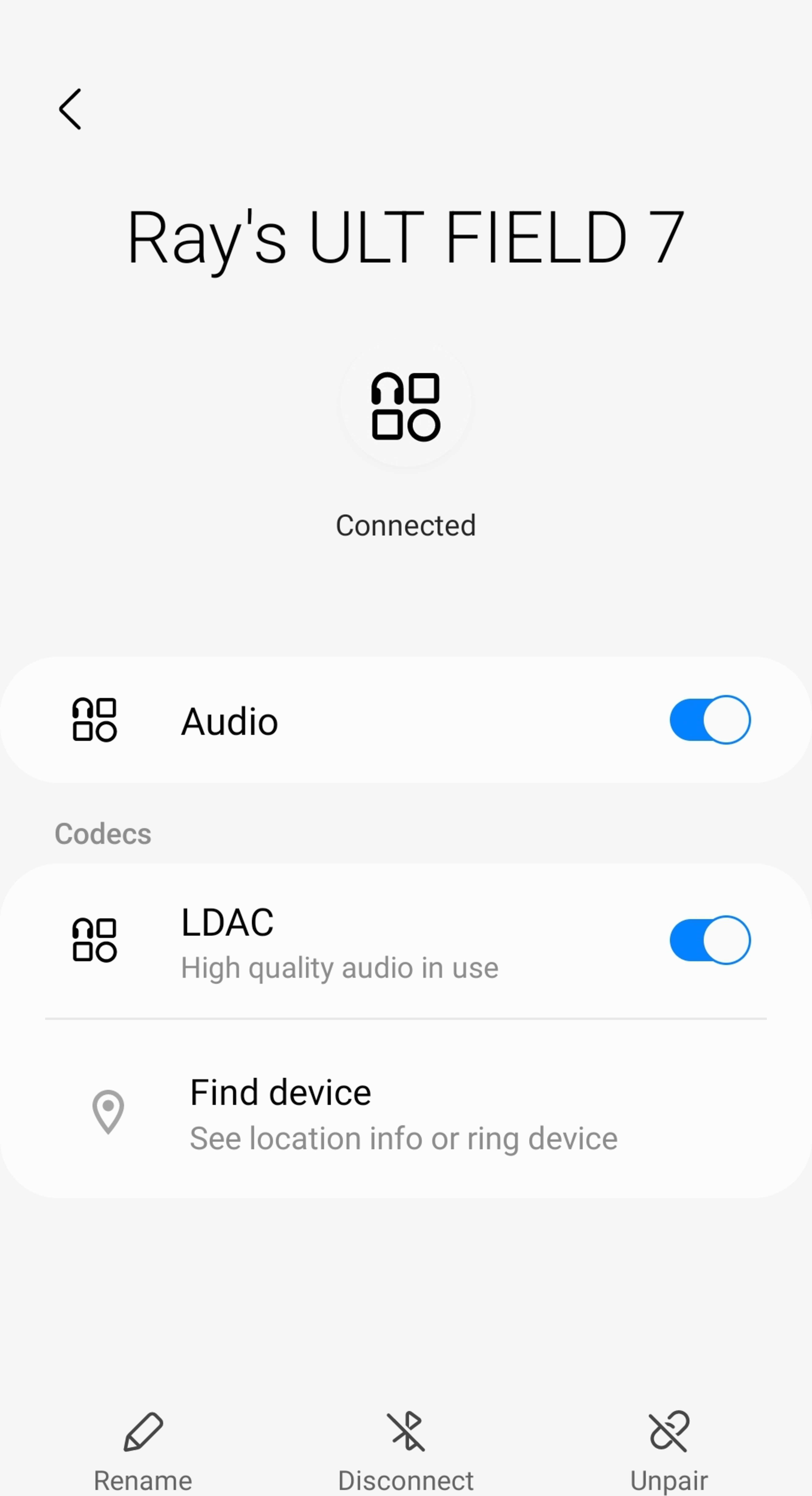Select the headphones icon beside Audio

tap(95, 720)
